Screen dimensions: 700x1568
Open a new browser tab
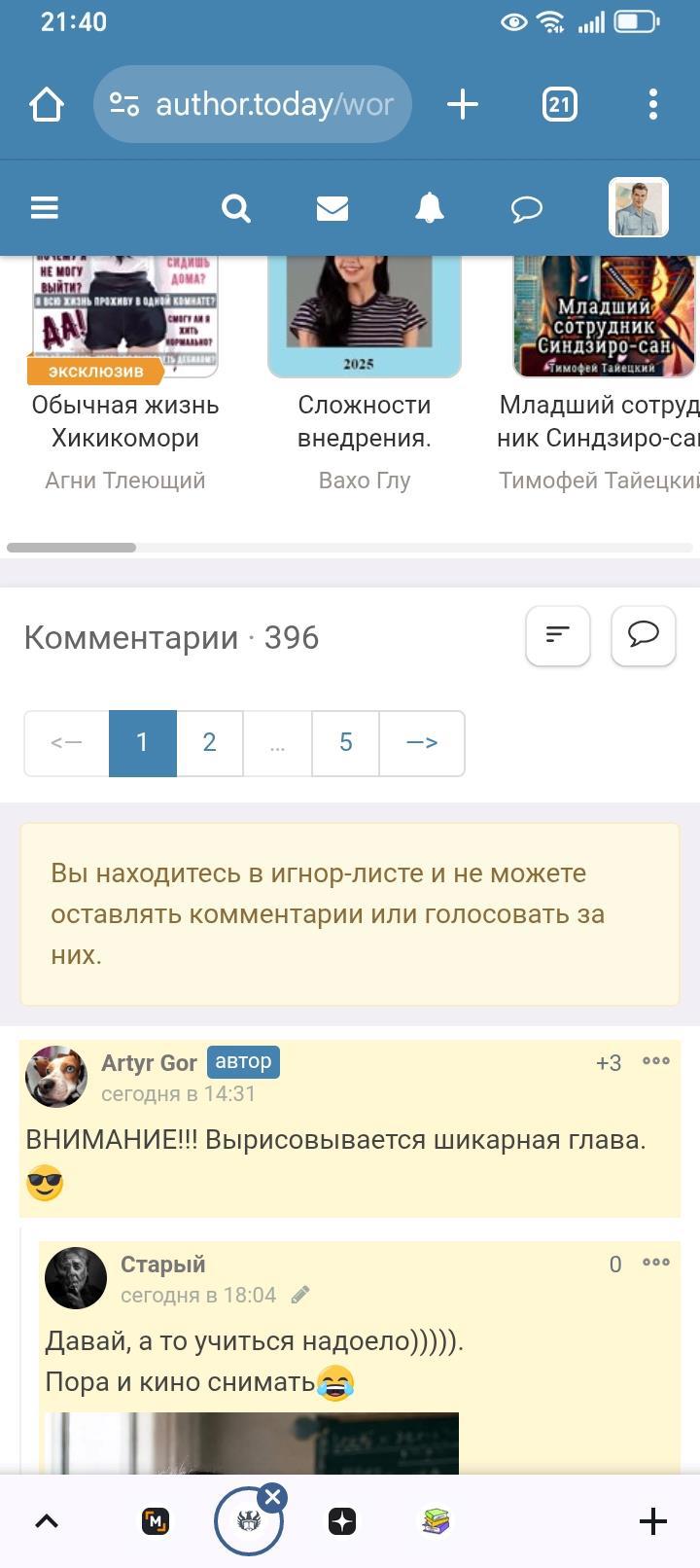(x=463, y=104)
